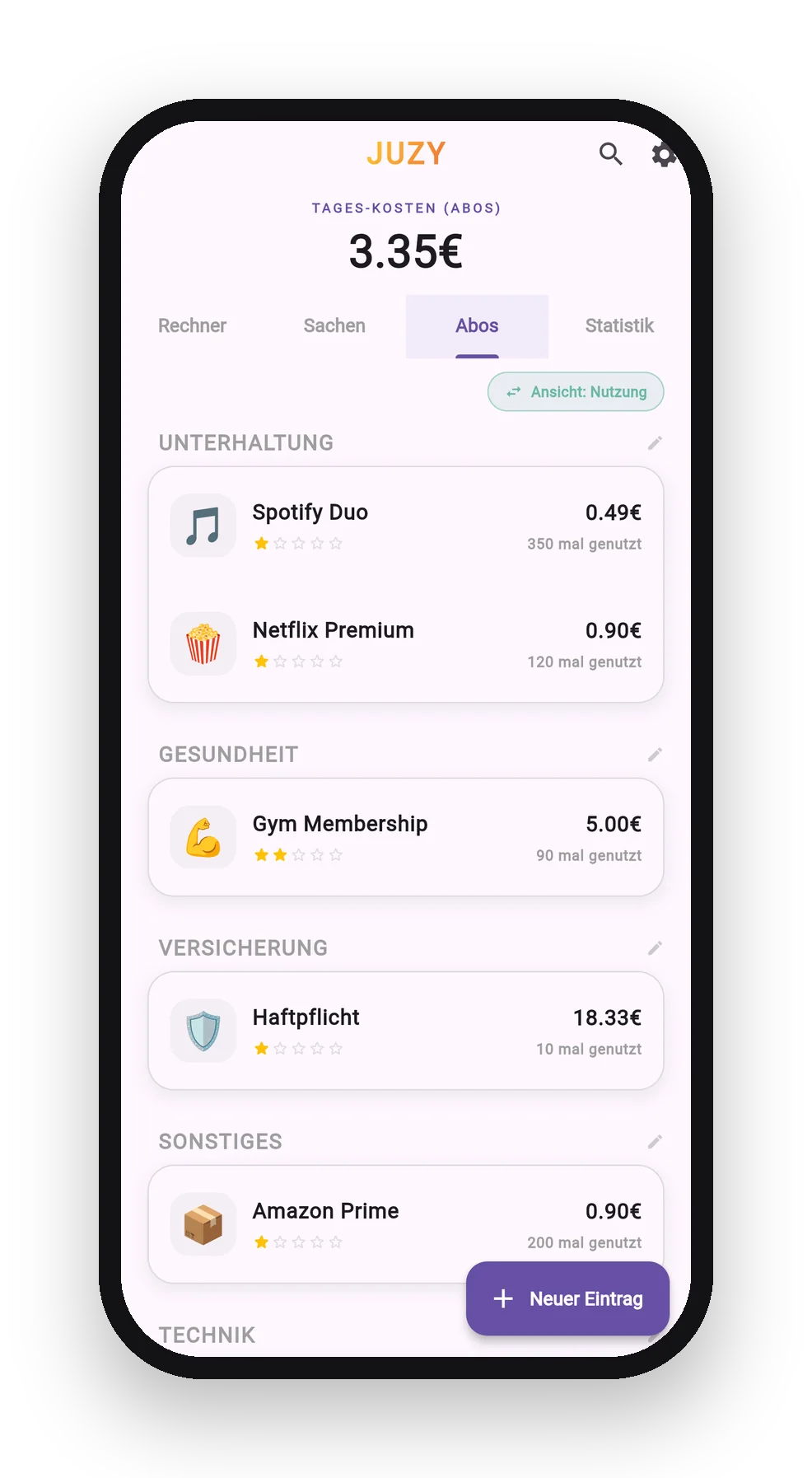Open the Statistik tab
812x1478 pixels.
pyautogui.click(x=619, y=326)
